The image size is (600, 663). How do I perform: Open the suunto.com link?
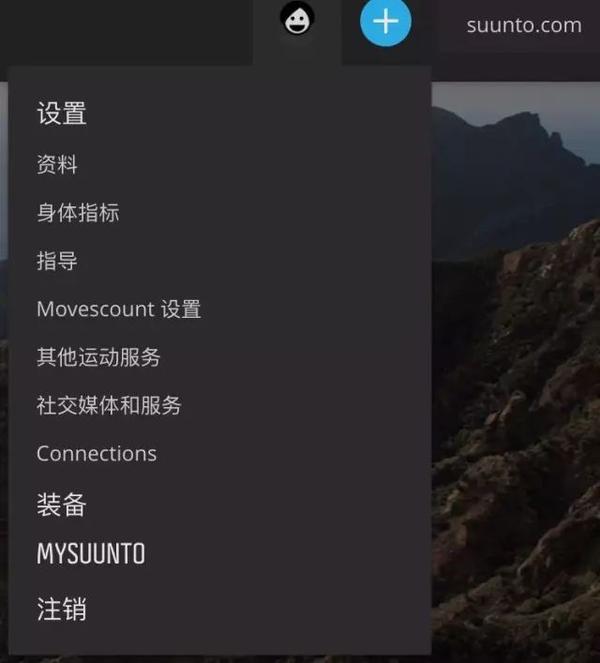click(x=523, y=25)
